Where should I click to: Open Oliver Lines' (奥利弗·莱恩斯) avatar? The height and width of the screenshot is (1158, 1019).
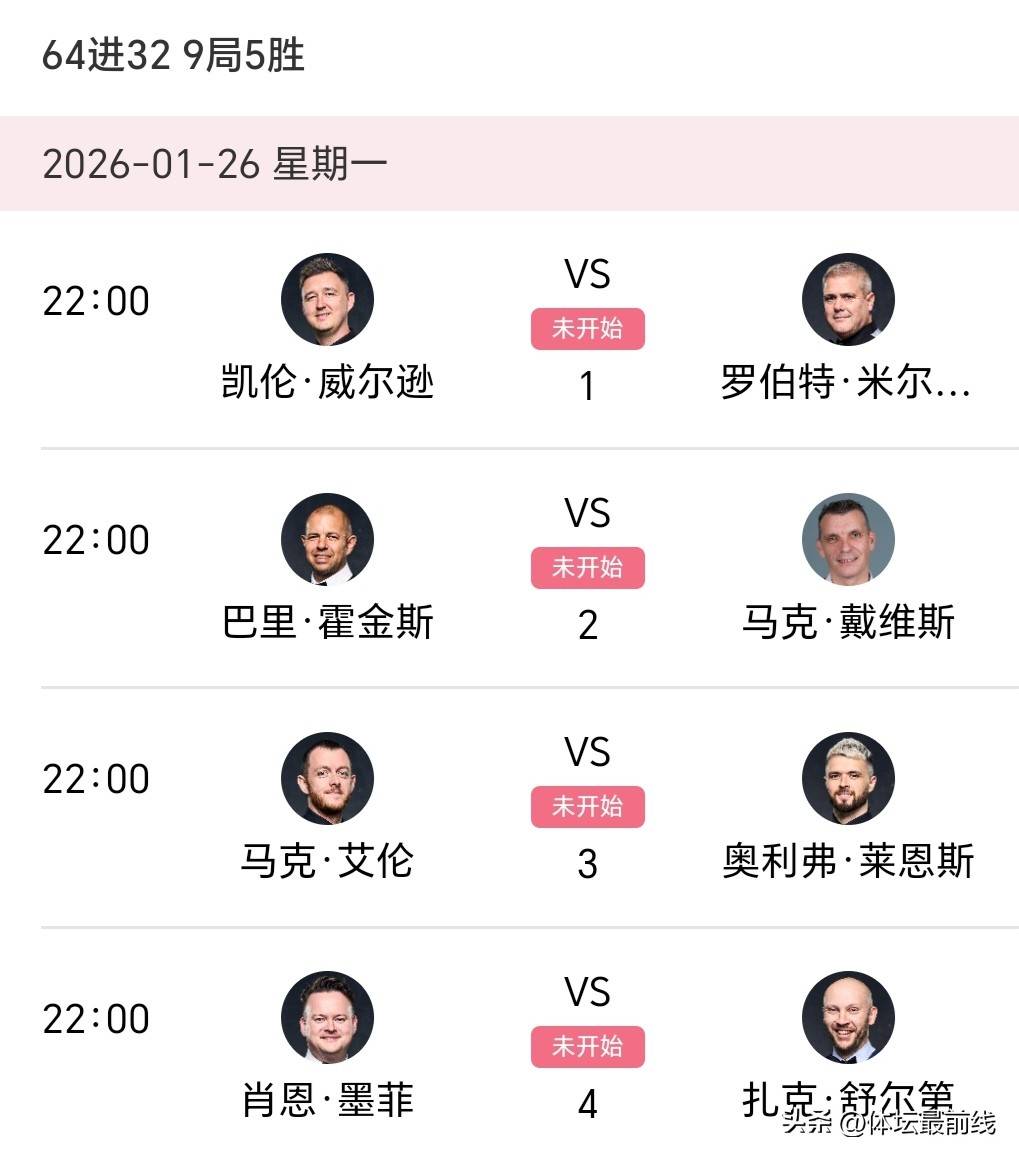click(848, 777)
